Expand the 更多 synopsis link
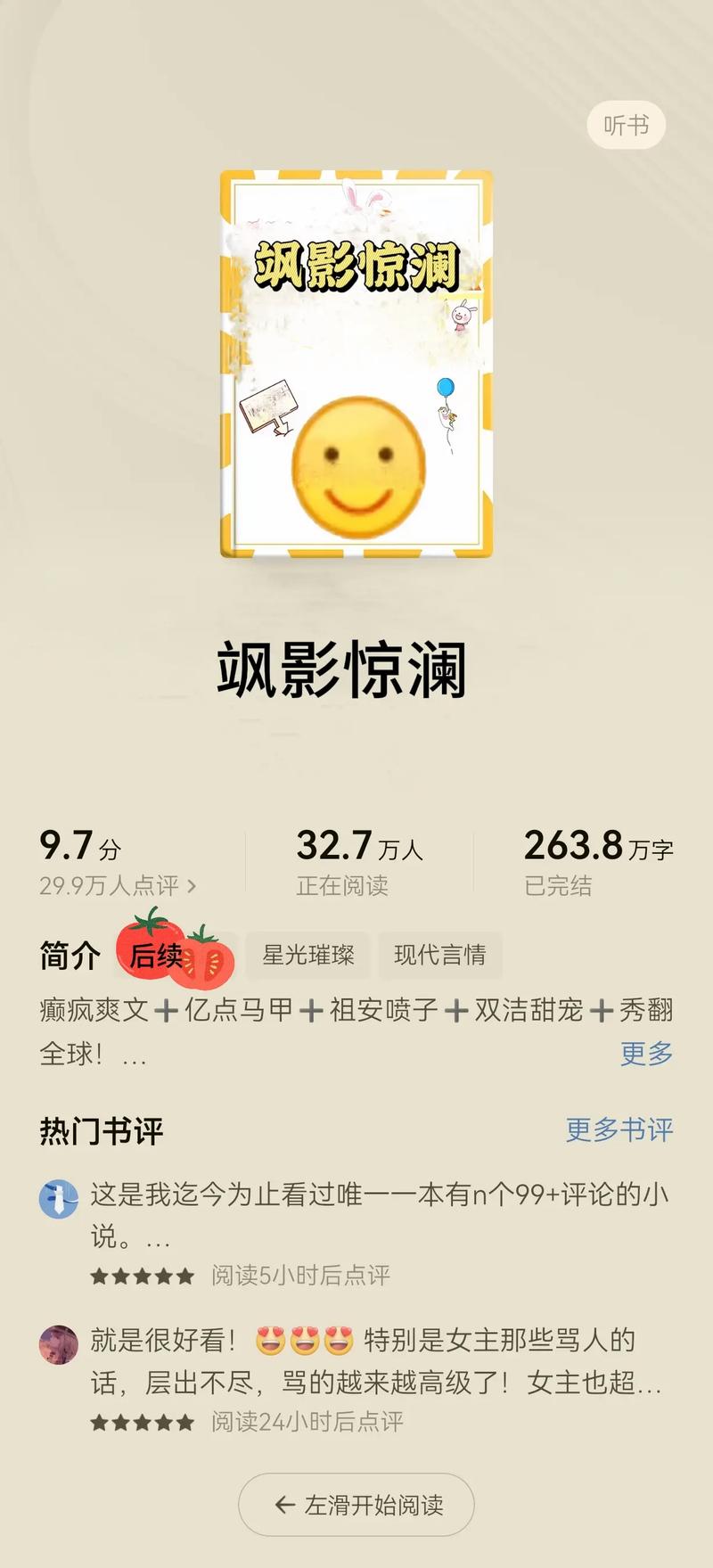The width and height of the screenshot is (713, 1568). tap(647, 1055)
